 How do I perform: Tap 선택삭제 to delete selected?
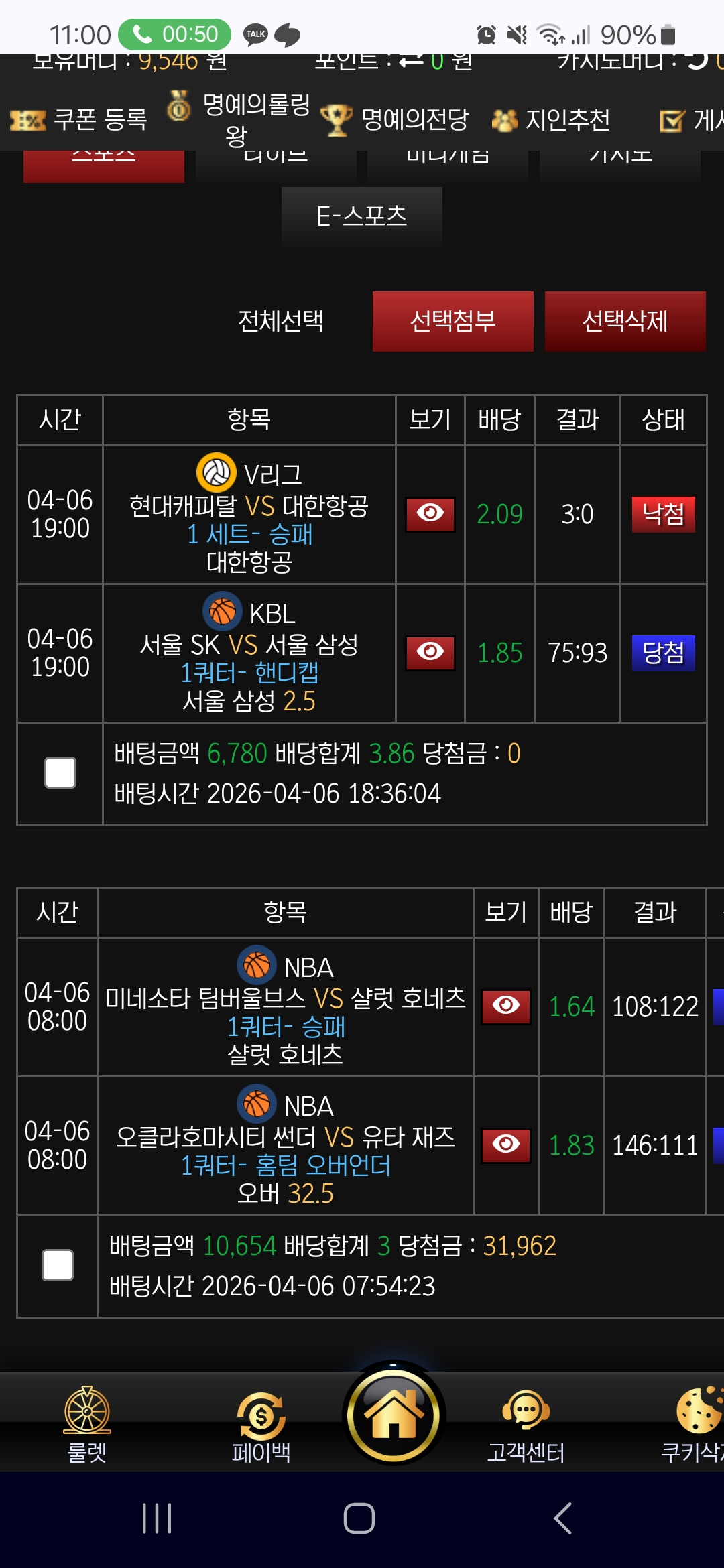(625, 321)
